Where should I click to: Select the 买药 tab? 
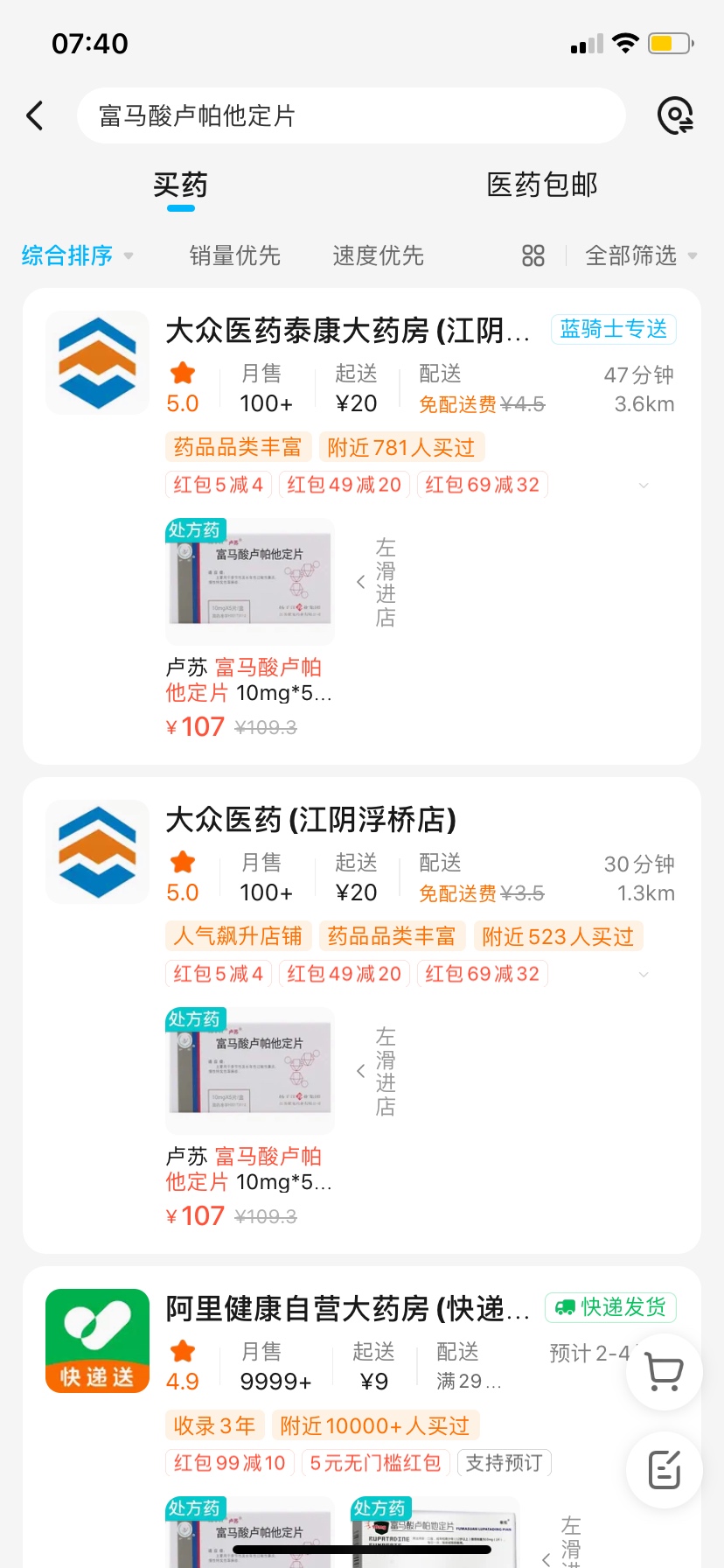click(180, 185)
